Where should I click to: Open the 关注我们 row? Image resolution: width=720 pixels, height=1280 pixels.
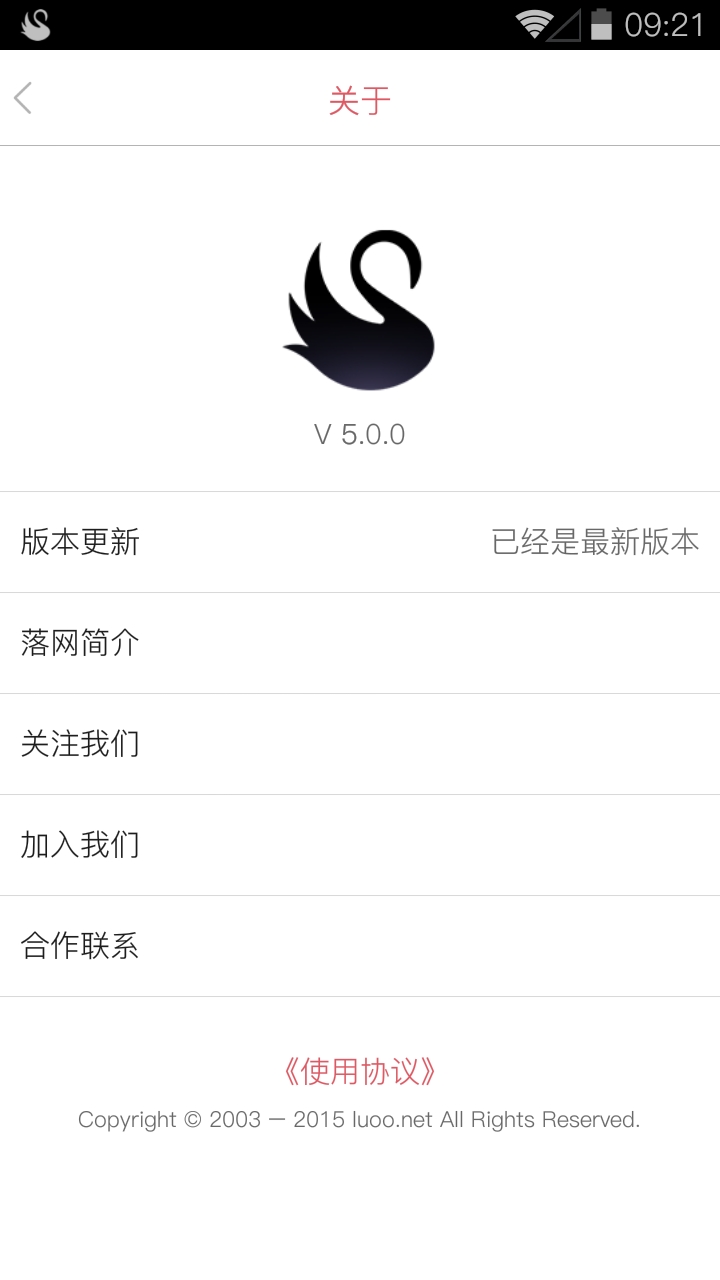360,744
